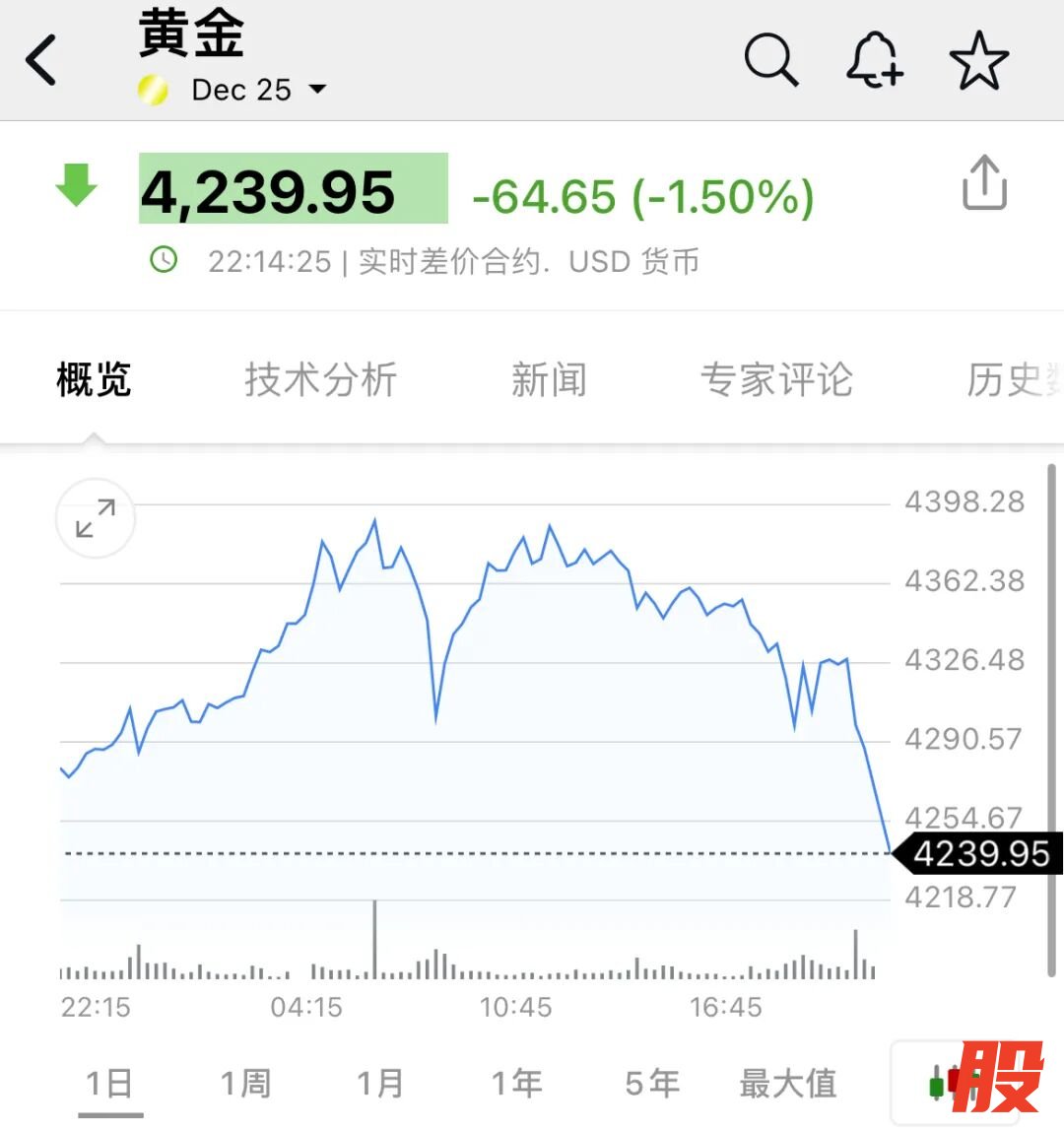Select the 1日 chart range

point(109,1084)
